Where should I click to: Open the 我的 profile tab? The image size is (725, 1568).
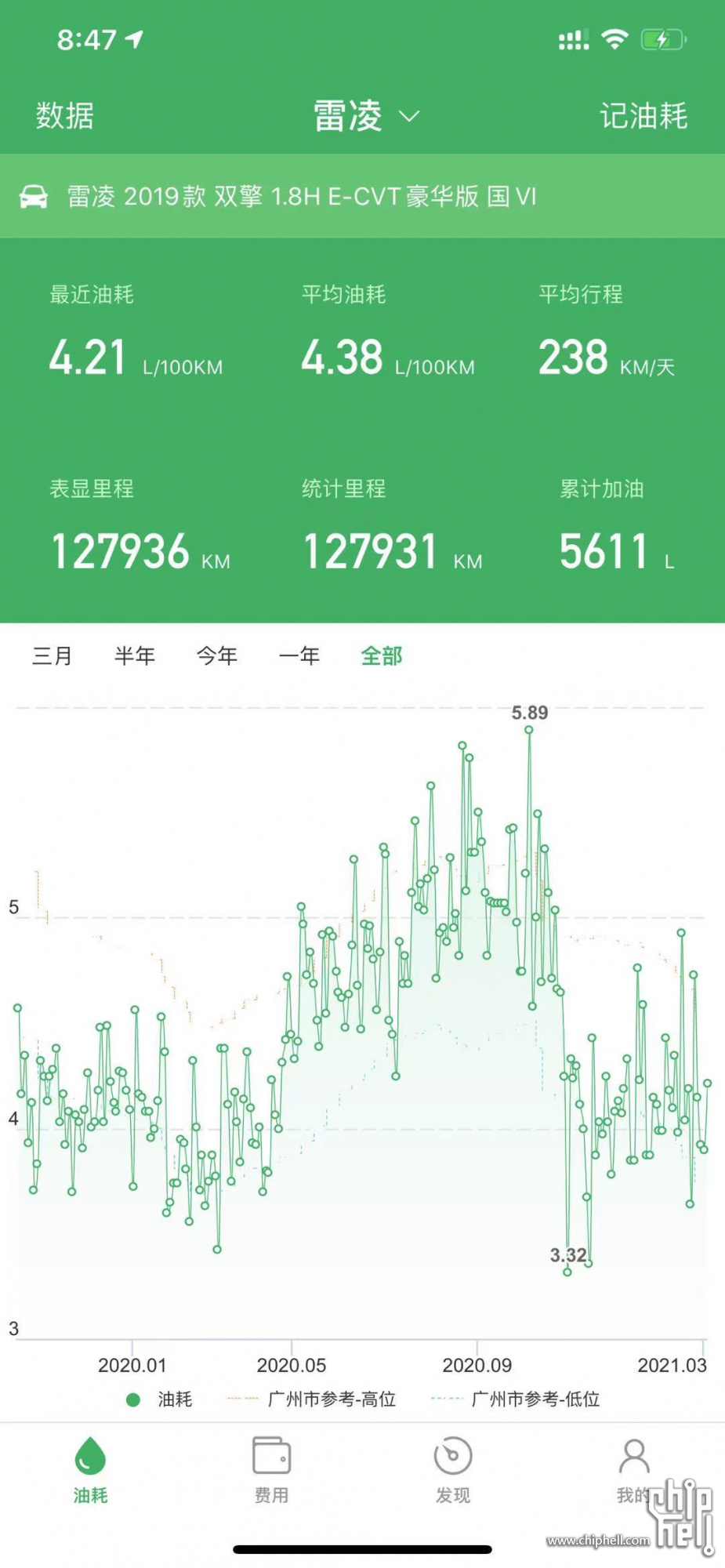[x=634, y=1470]
